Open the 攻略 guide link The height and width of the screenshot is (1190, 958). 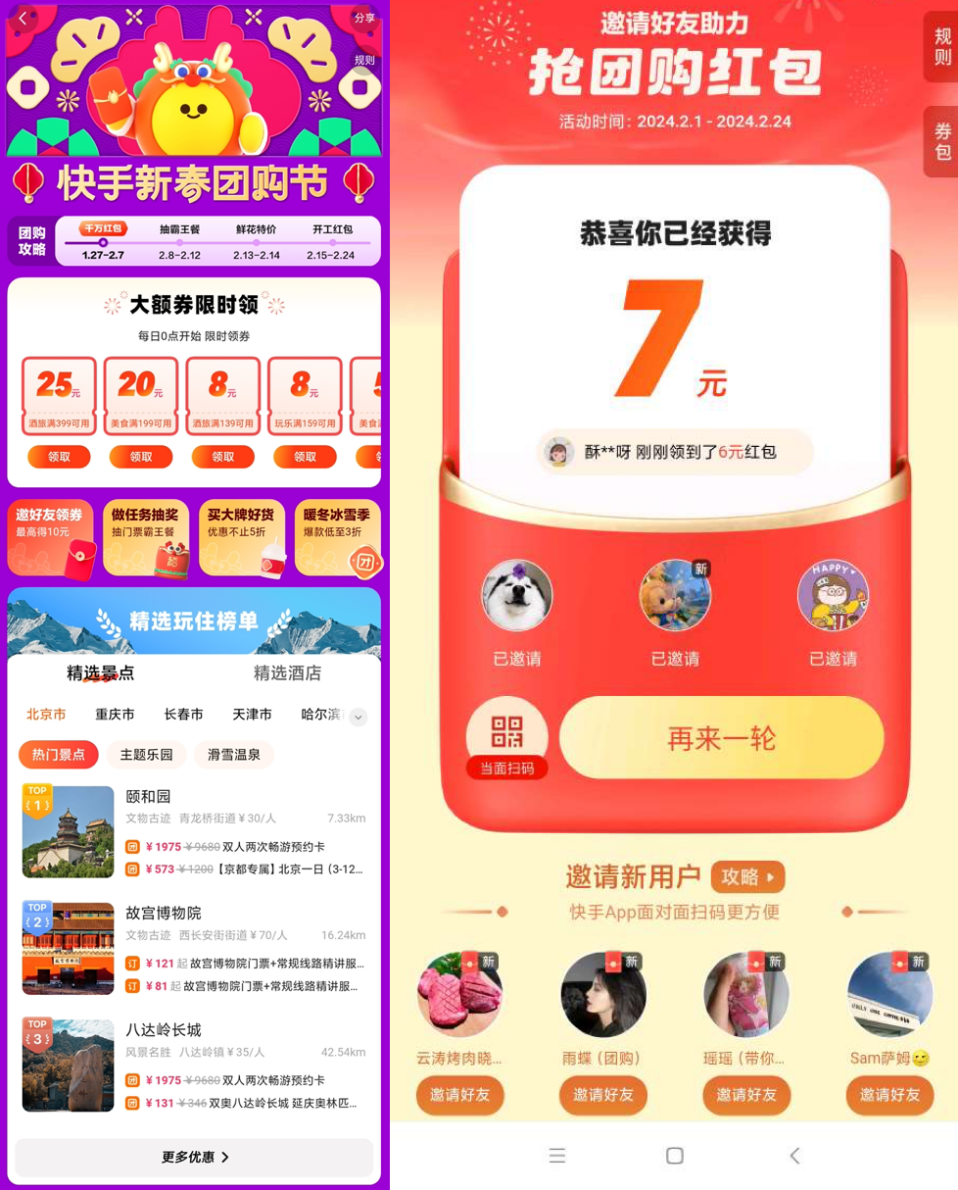pyautogui.click(x=747, y=877)
